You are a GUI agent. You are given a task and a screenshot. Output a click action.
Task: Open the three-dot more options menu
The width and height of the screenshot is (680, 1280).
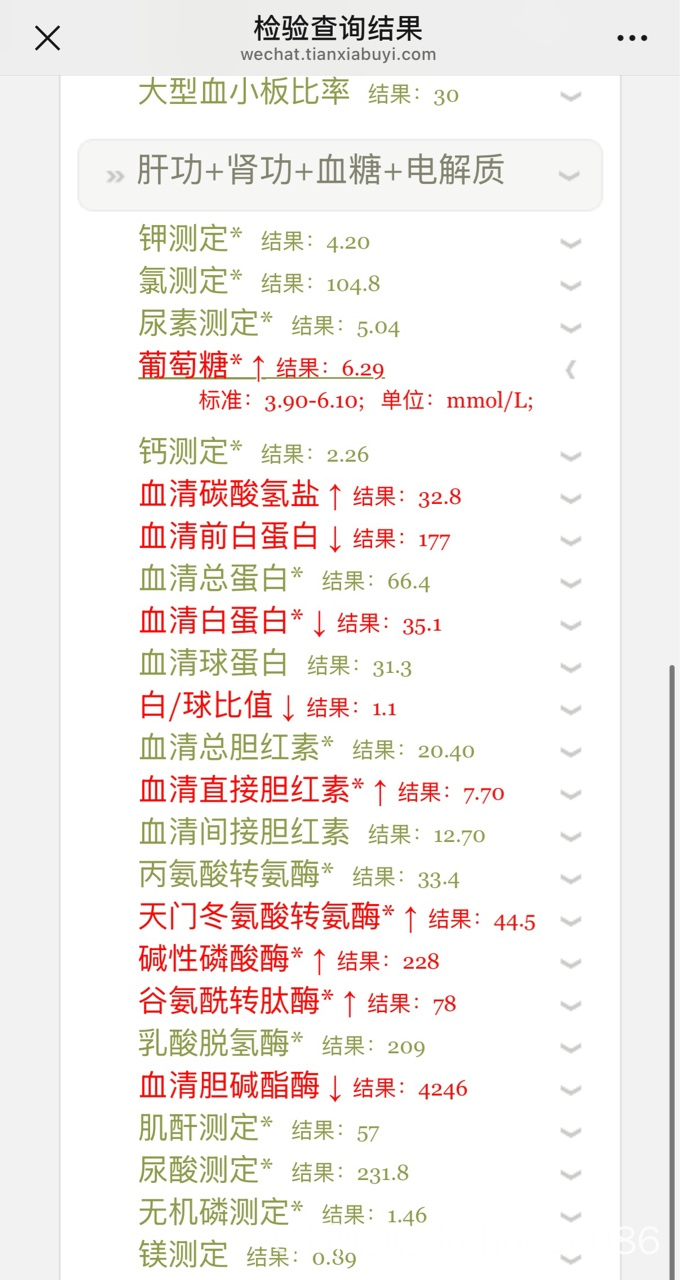click(x=632, y=38)
